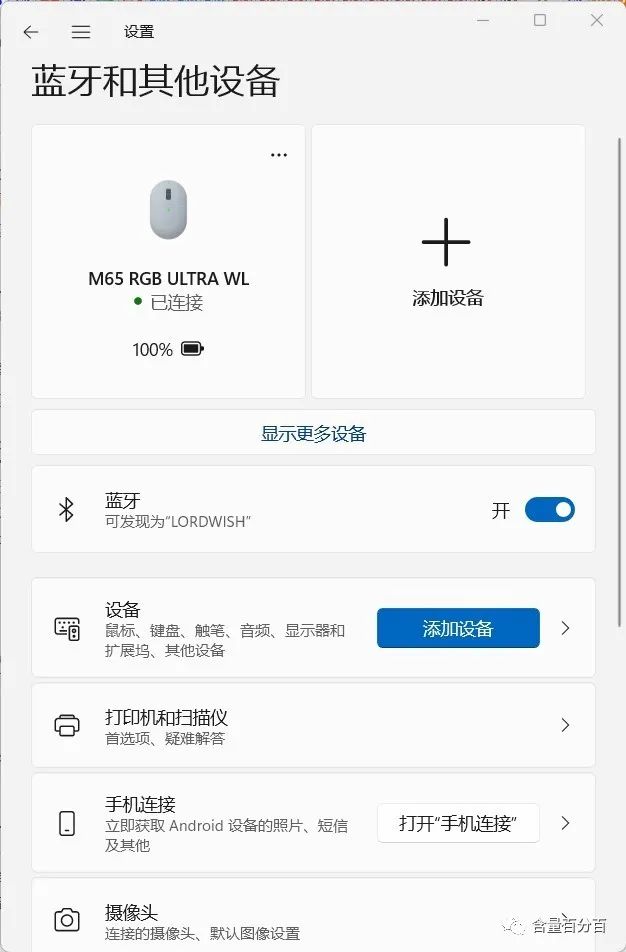This screenshot has height=952, width=626.
Task: Maximize the settings window
Action: tap(540, 20)
